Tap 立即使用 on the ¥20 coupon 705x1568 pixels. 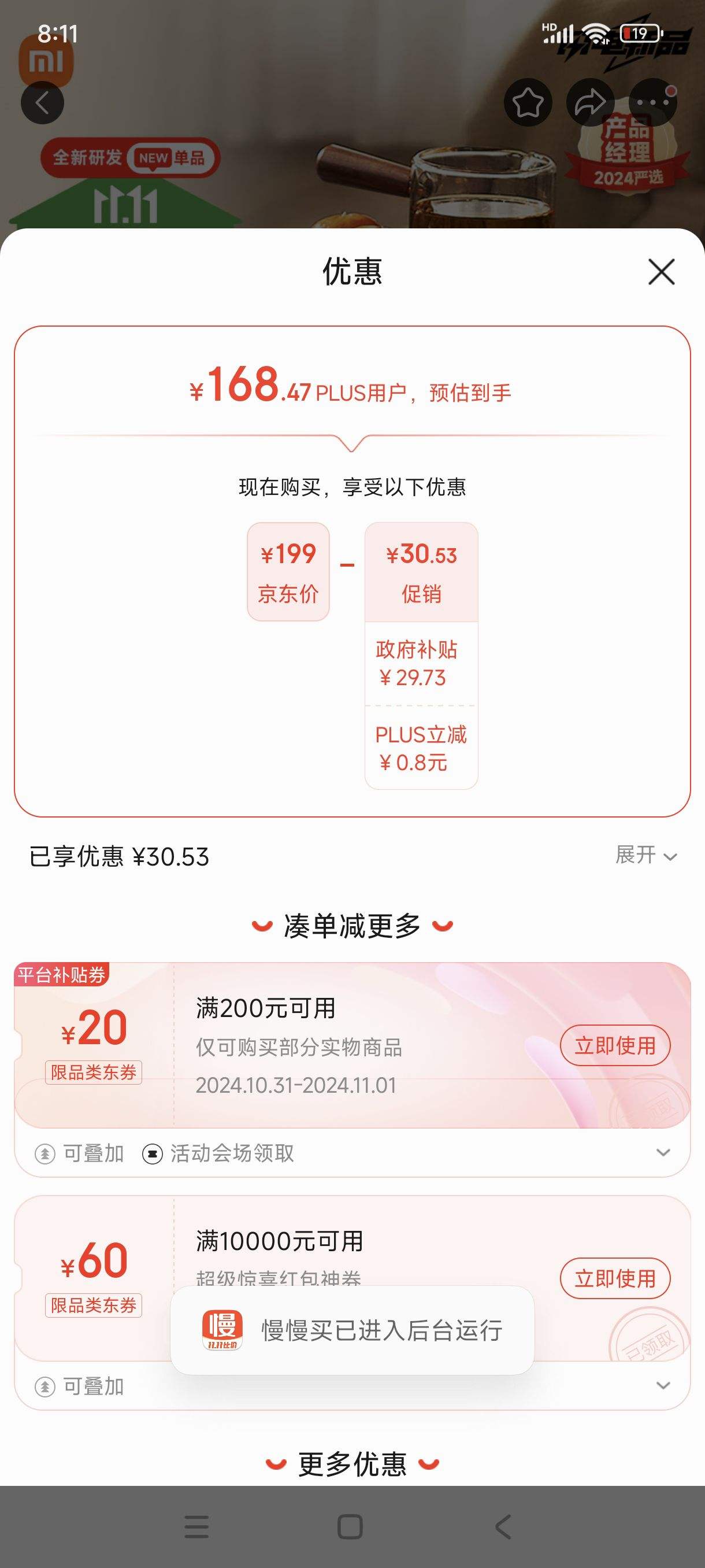pos(615,1045)
